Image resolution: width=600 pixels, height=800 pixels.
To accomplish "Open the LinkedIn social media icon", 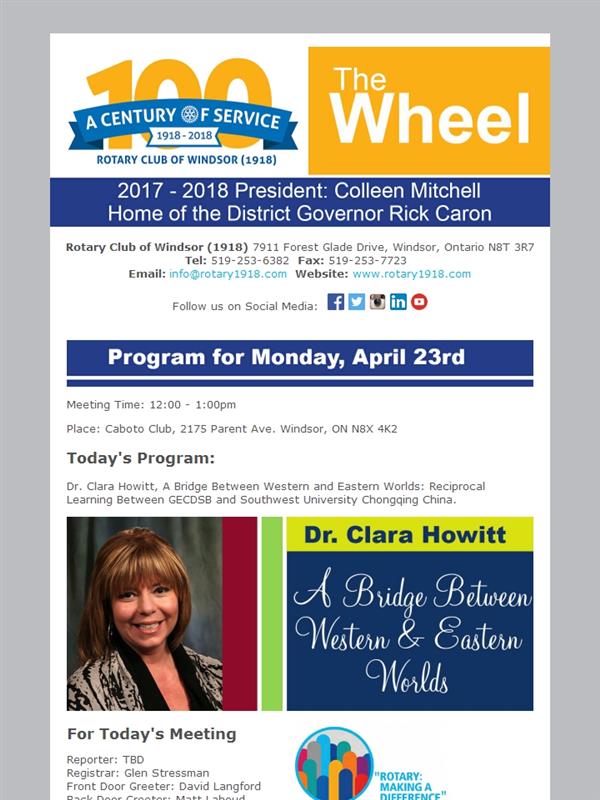I will [x=398, y=302].
